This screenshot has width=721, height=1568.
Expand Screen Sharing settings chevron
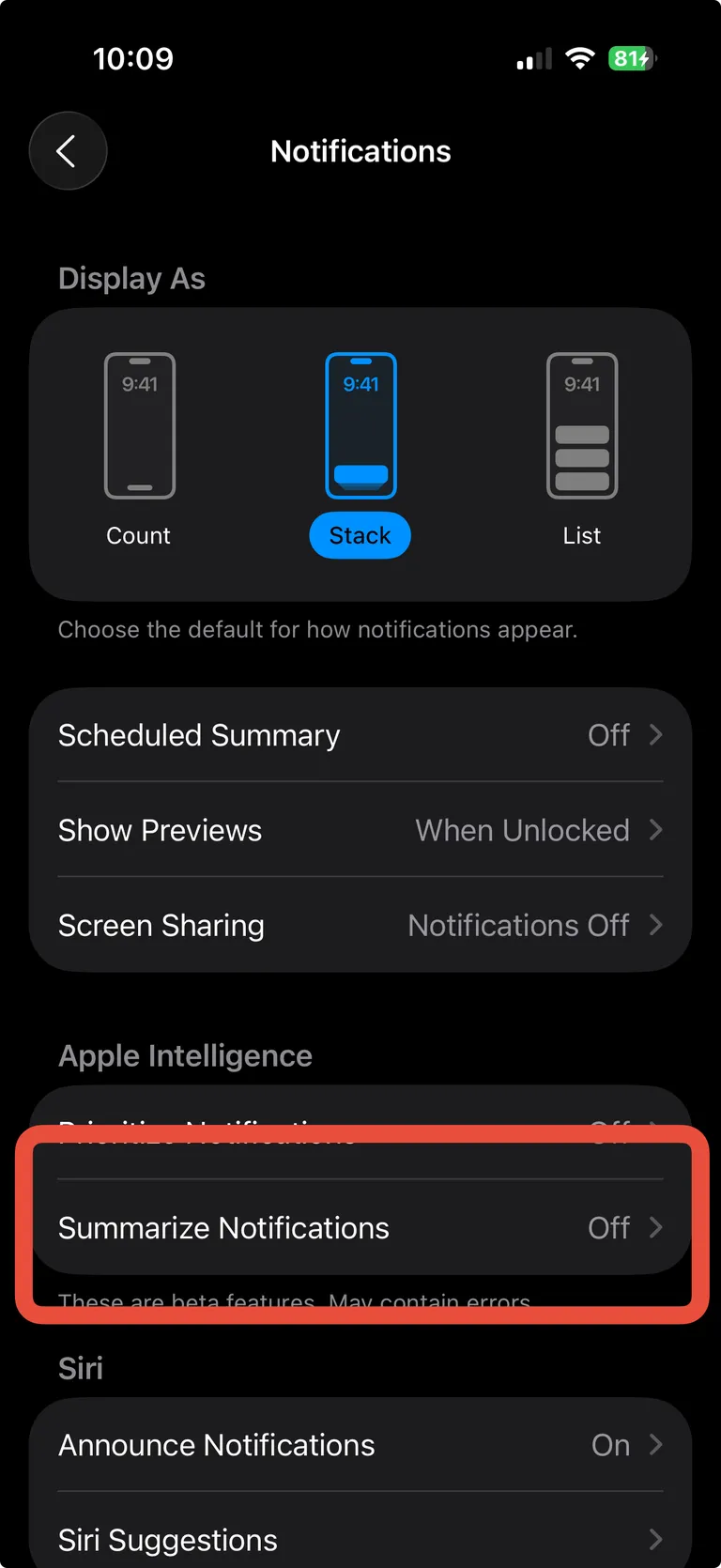click(655, 926)
